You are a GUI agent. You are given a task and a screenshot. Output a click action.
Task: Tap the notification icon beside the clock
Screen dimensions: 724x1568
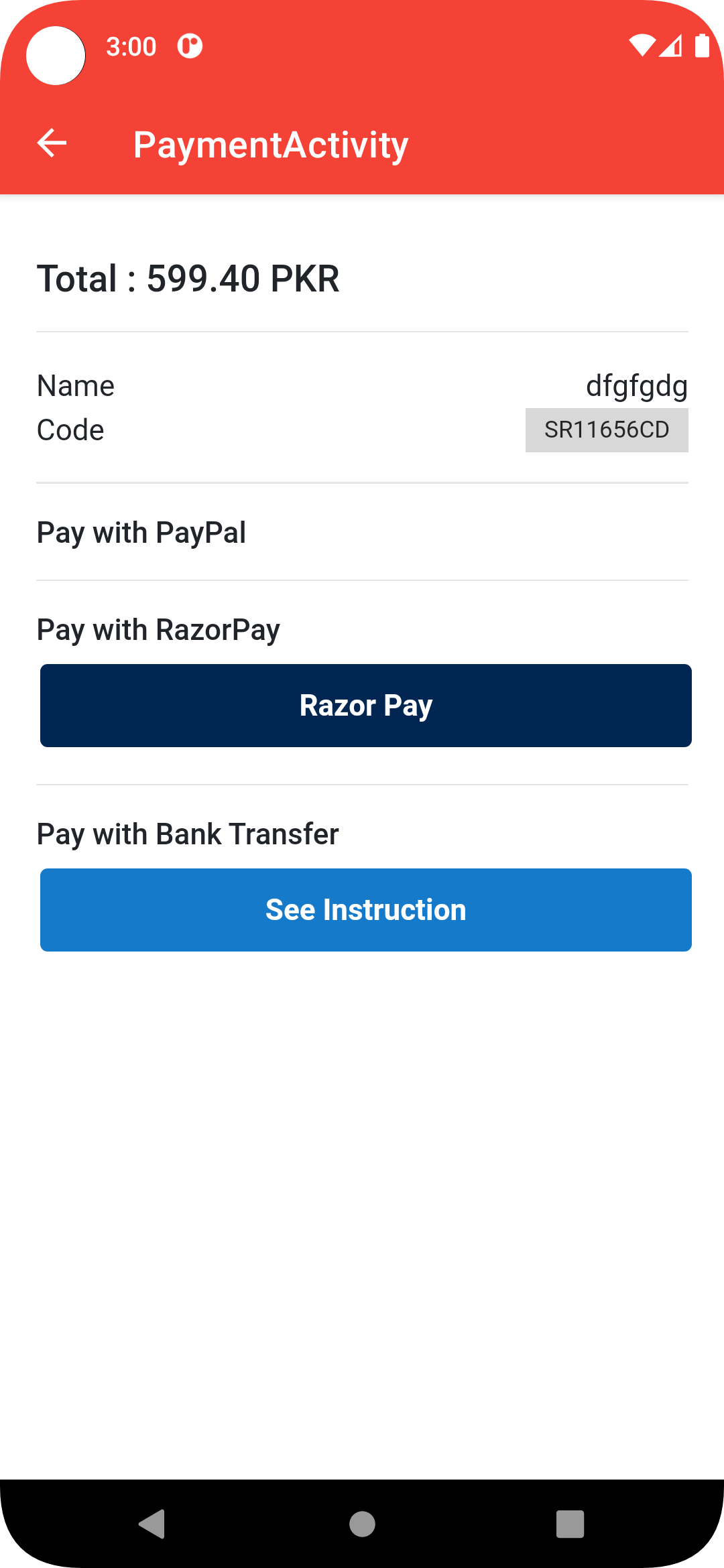(188, 46)
